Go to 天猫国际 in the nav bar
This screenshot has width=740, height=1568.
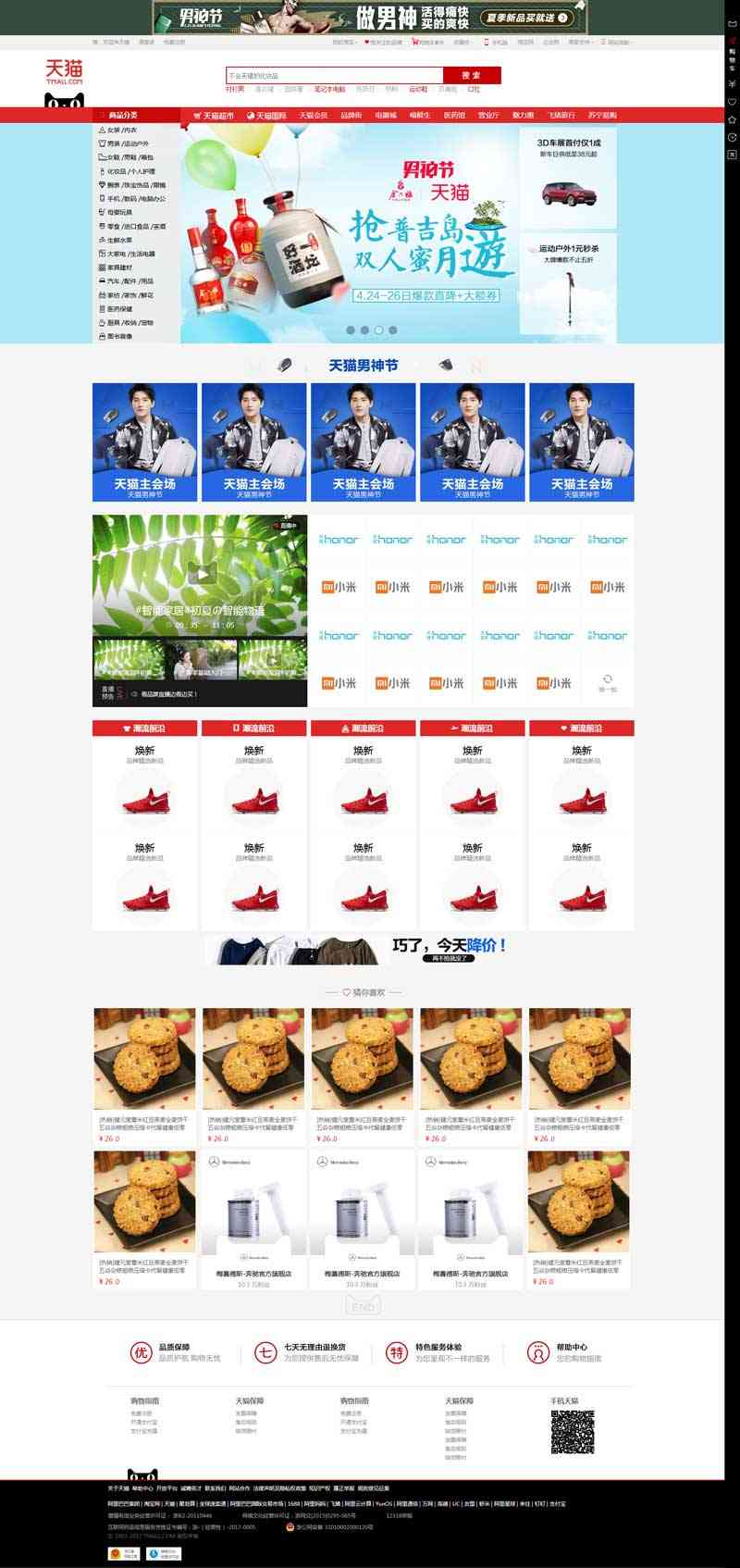(x=266, y=116)
